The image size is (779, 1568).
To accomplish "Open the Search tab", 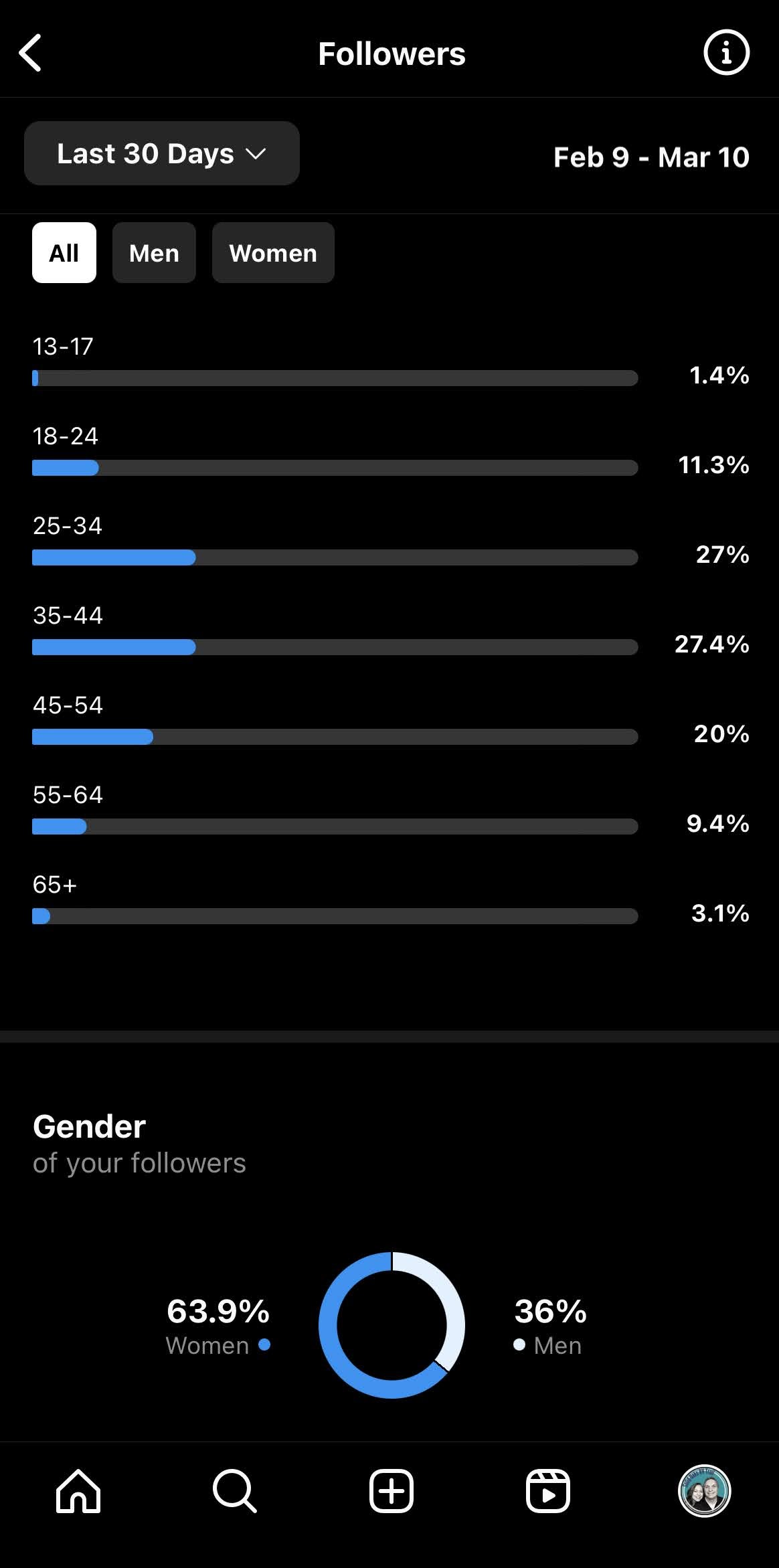I will pyautogui.click(x=234, y=1491).
